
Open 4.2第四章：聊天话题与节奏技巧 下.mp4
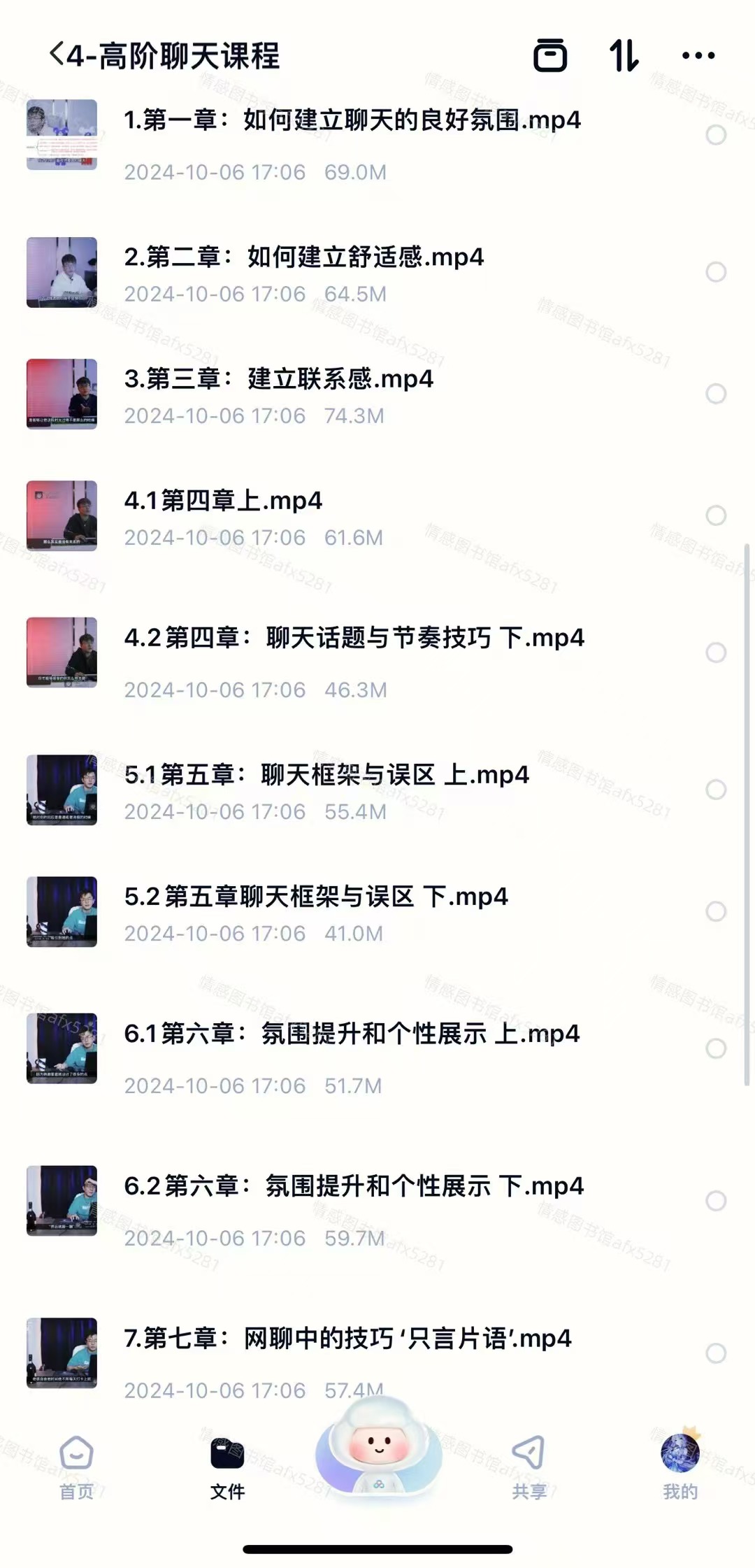pos(354,638)
